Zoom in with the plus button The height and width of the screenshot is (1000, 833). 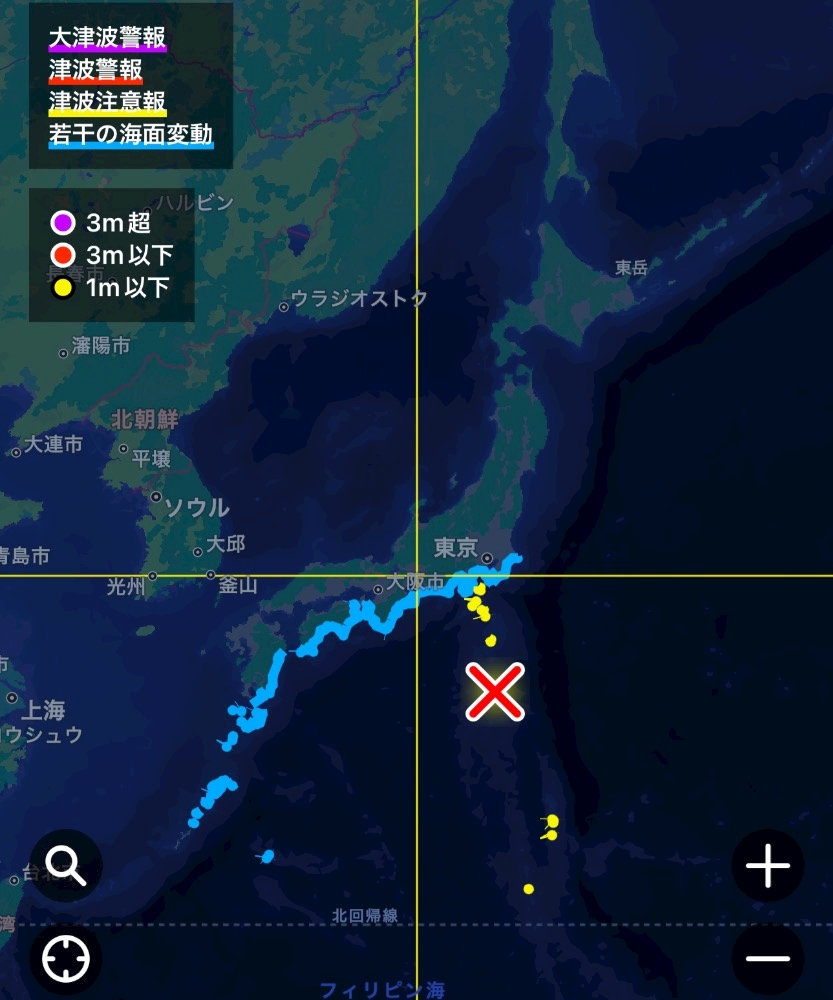[768, 865]
